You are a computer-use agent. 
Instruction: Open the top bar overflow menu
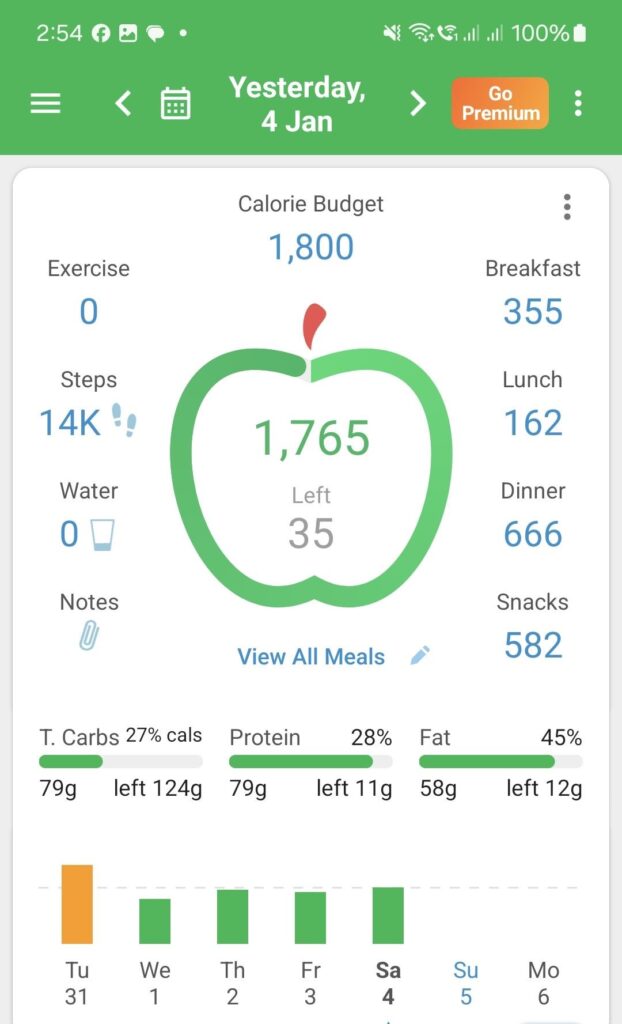click(x=578, y=103)
